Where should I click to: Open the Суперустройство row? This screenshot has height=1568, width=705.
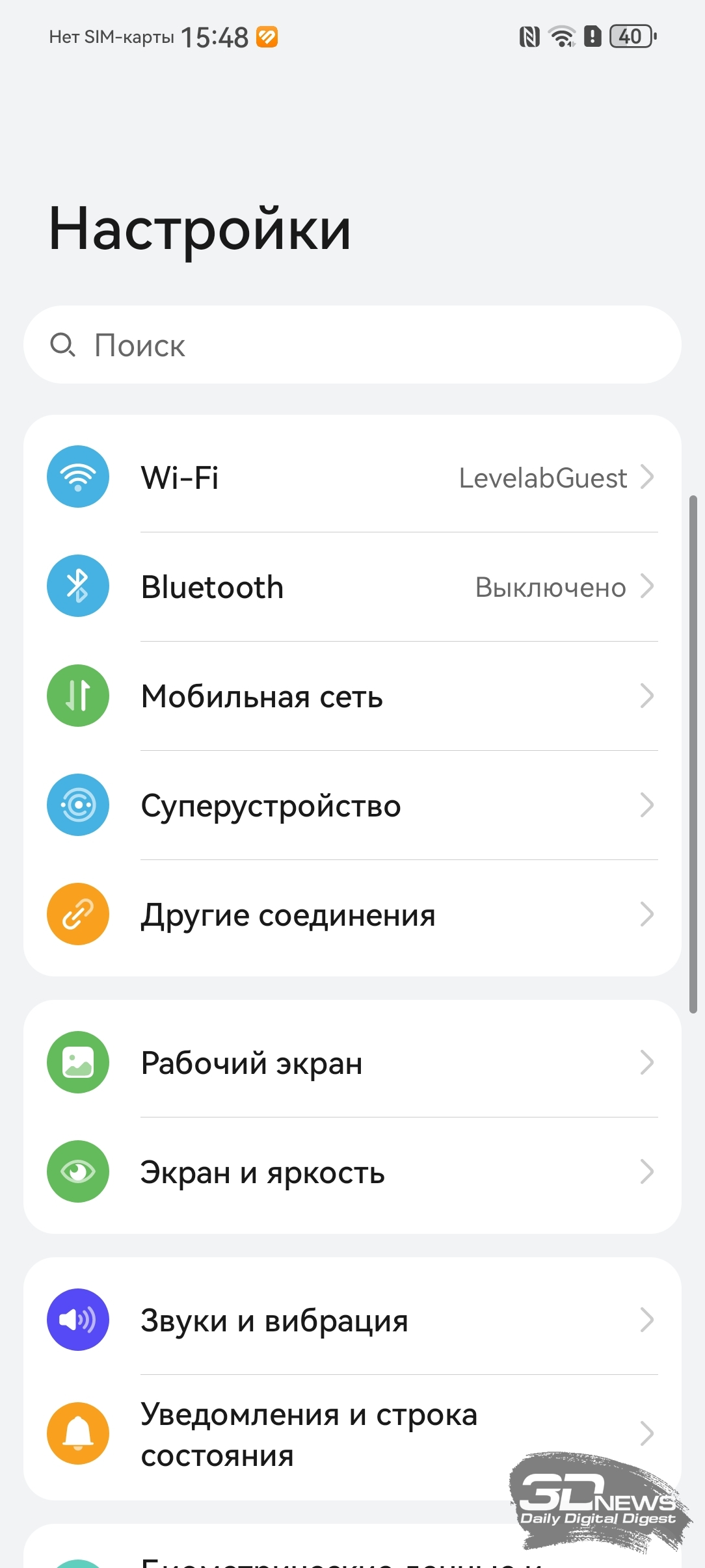[352, 805]
